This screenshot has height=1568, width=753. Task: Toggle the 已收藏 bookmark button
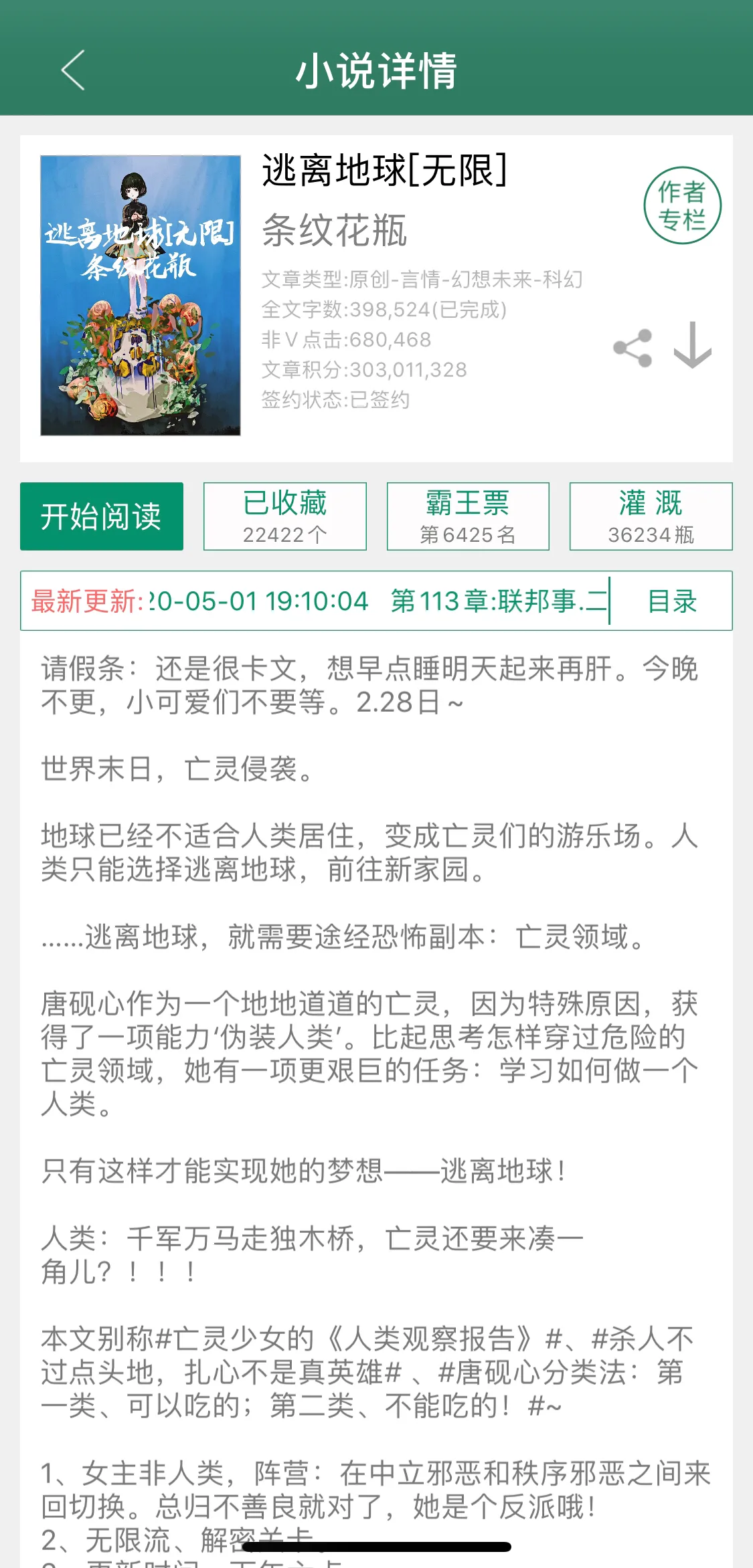[285, 516]
